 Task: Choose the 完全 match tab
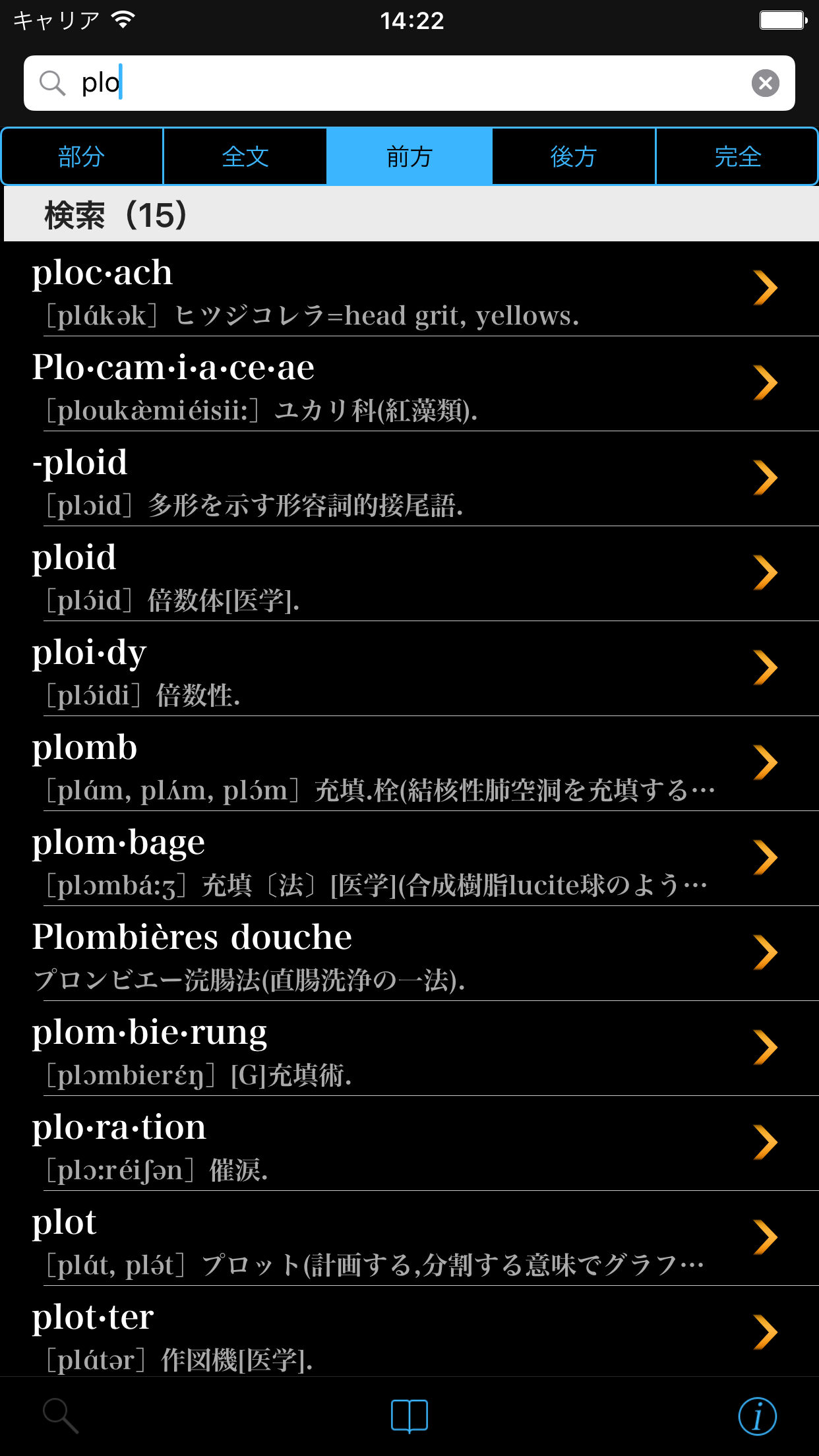pos(737,157)
